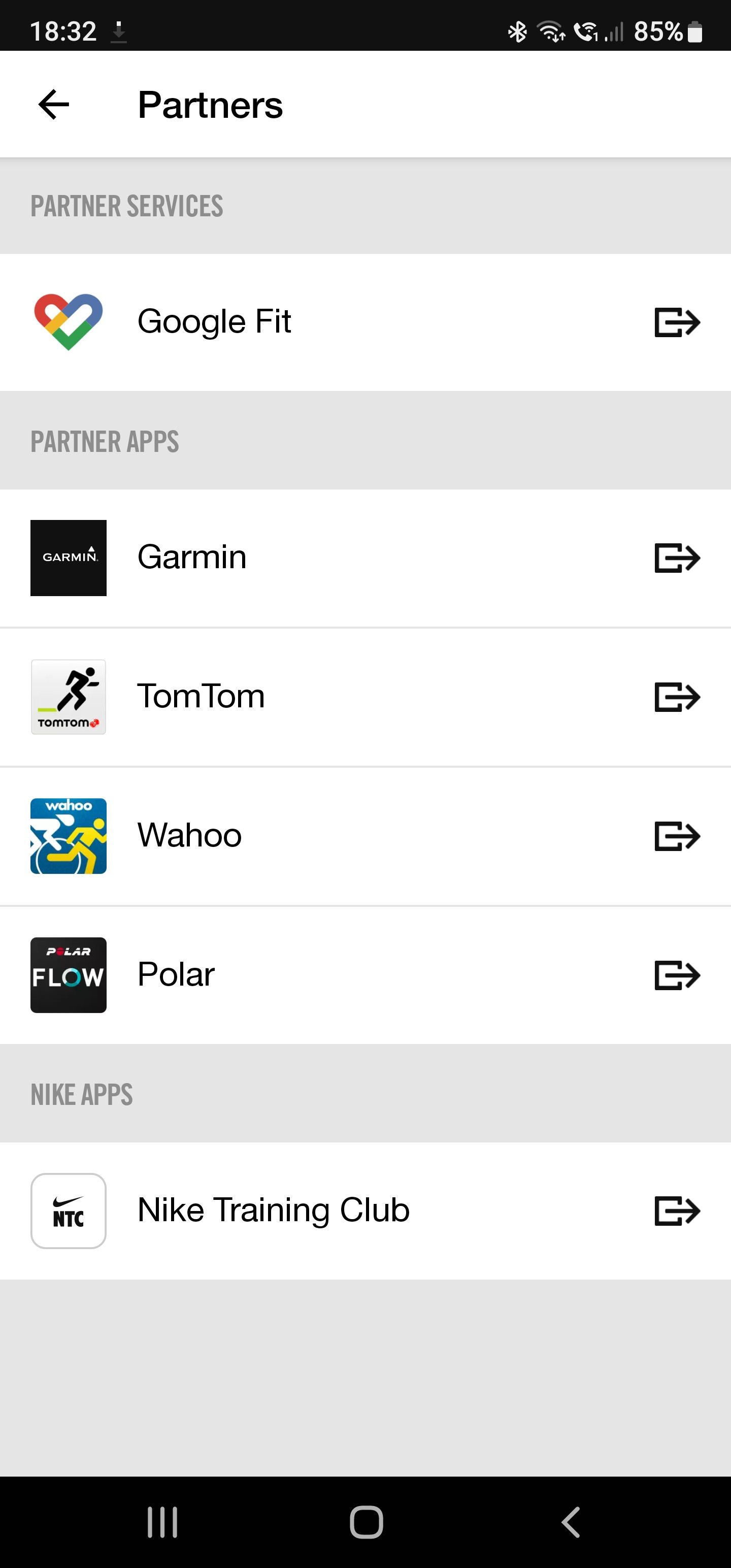Open the Google Fit partner service
Image resolution: width=731 pixels, height=1568 pixels.
click(365, 321)
